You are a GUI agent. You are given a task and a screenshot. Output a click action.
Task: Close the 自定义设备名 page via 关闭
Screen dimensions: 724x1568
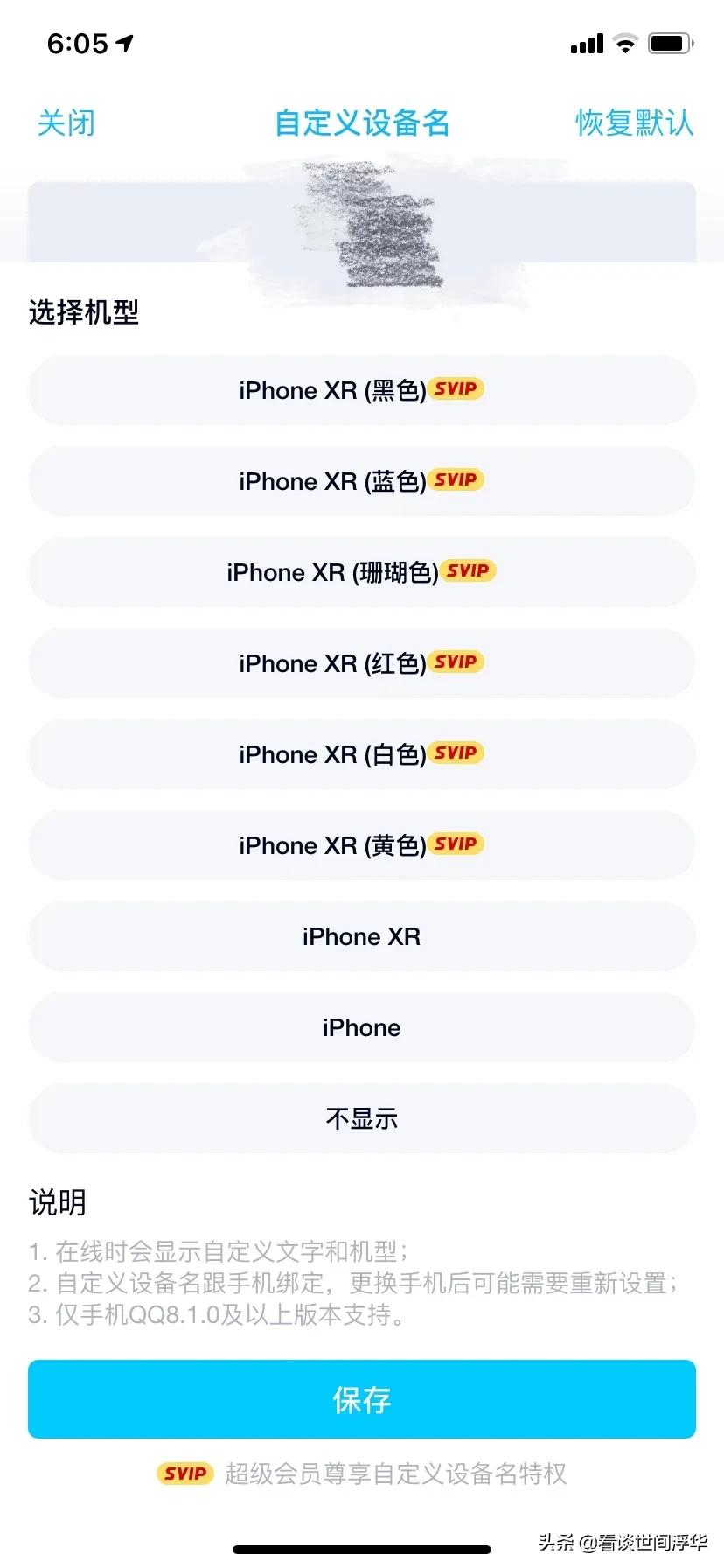coord(65,122)
